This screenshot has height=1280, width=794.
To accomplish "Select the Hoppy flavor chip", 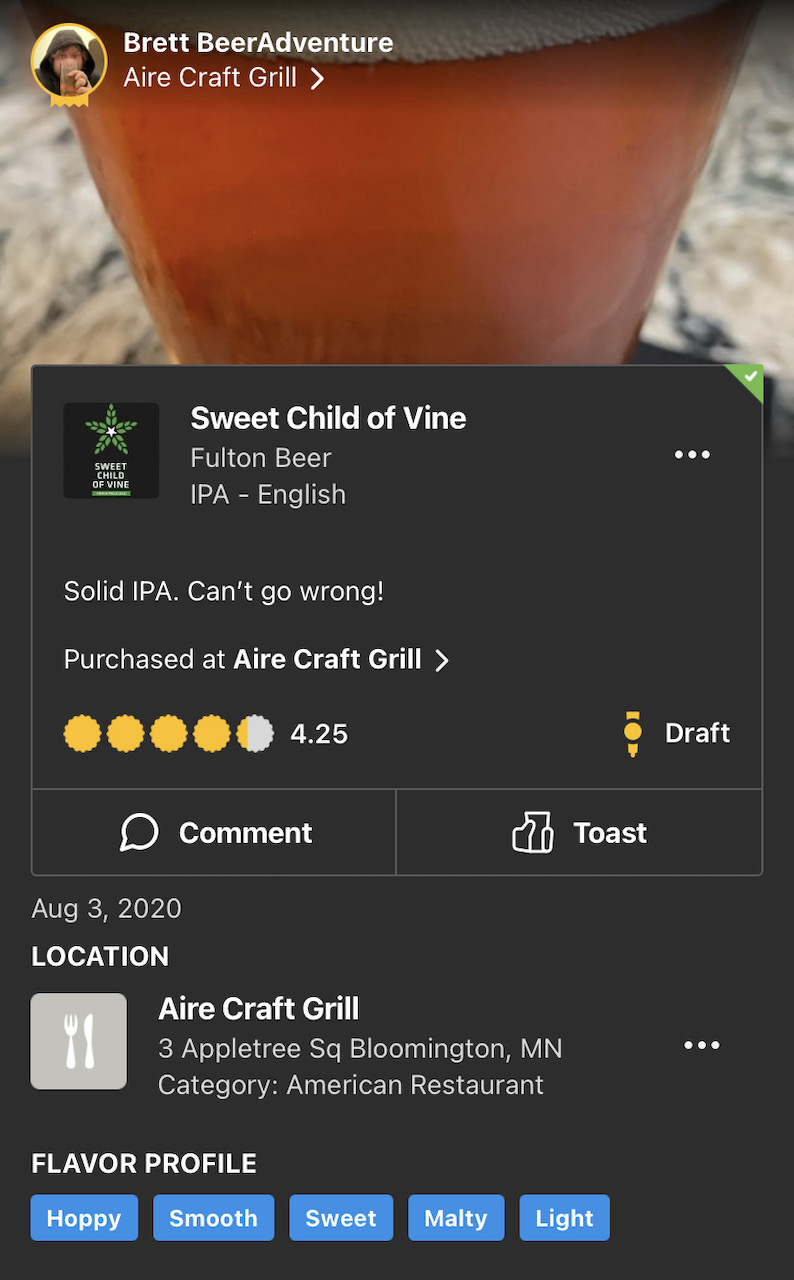I will click(x=84, y=1218).
